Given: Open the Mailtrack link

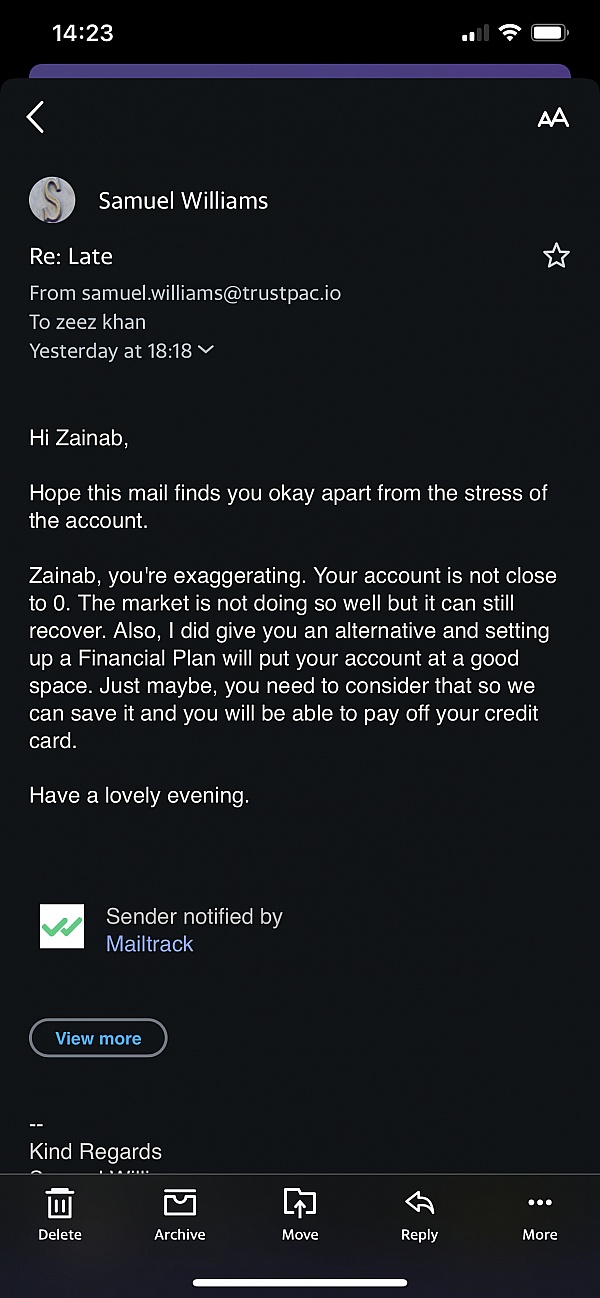Looking at the screenshot, I should coord(150,944).
